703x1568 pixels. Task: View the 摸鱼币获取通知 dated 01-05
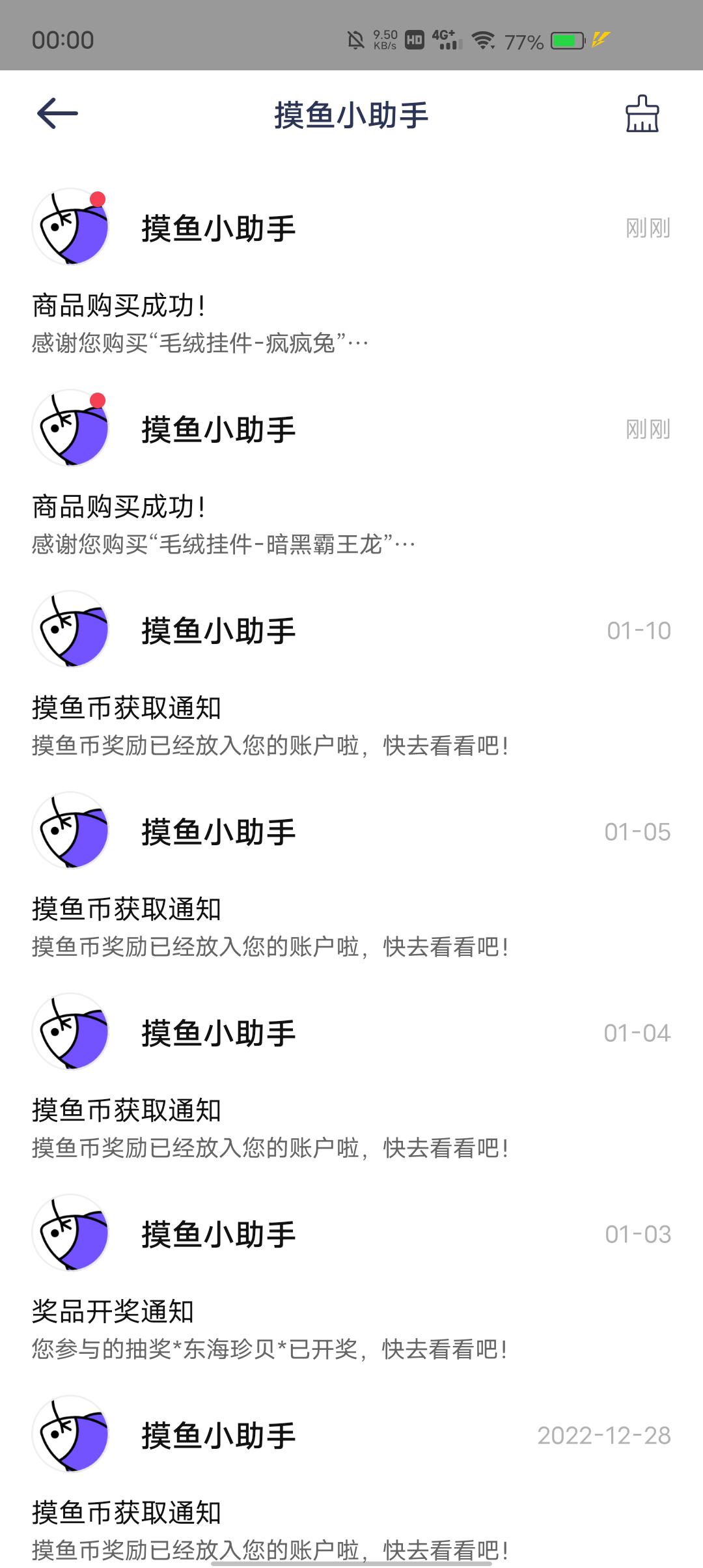[x=351, y=876]
